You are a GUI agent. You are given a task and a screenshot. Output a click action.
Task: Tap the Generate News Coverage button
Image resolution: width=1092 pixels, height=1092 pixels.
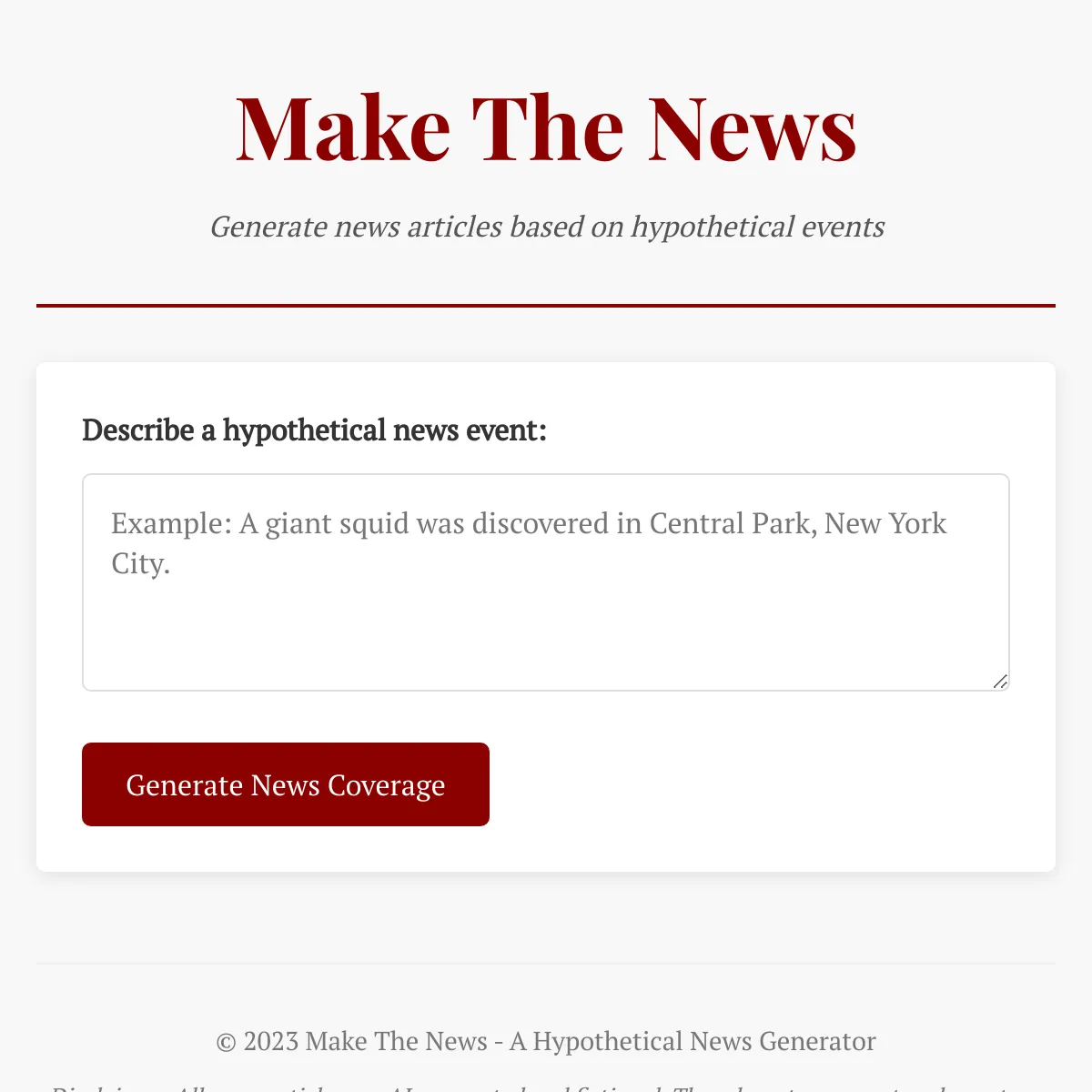point(286,784)
